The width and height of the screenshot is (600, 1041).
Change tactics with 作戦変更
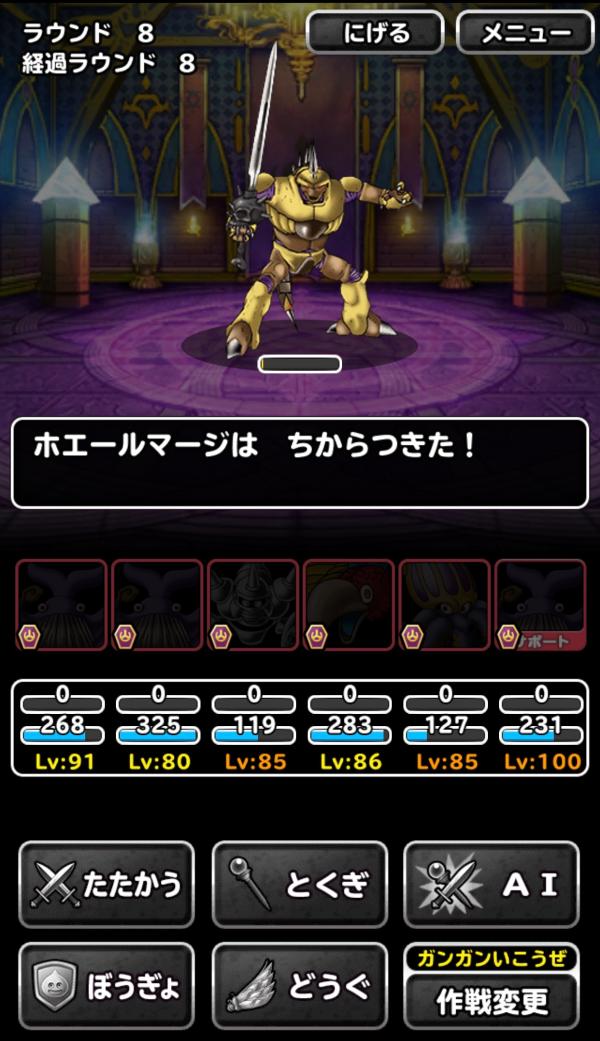(x=491, y=1000)
